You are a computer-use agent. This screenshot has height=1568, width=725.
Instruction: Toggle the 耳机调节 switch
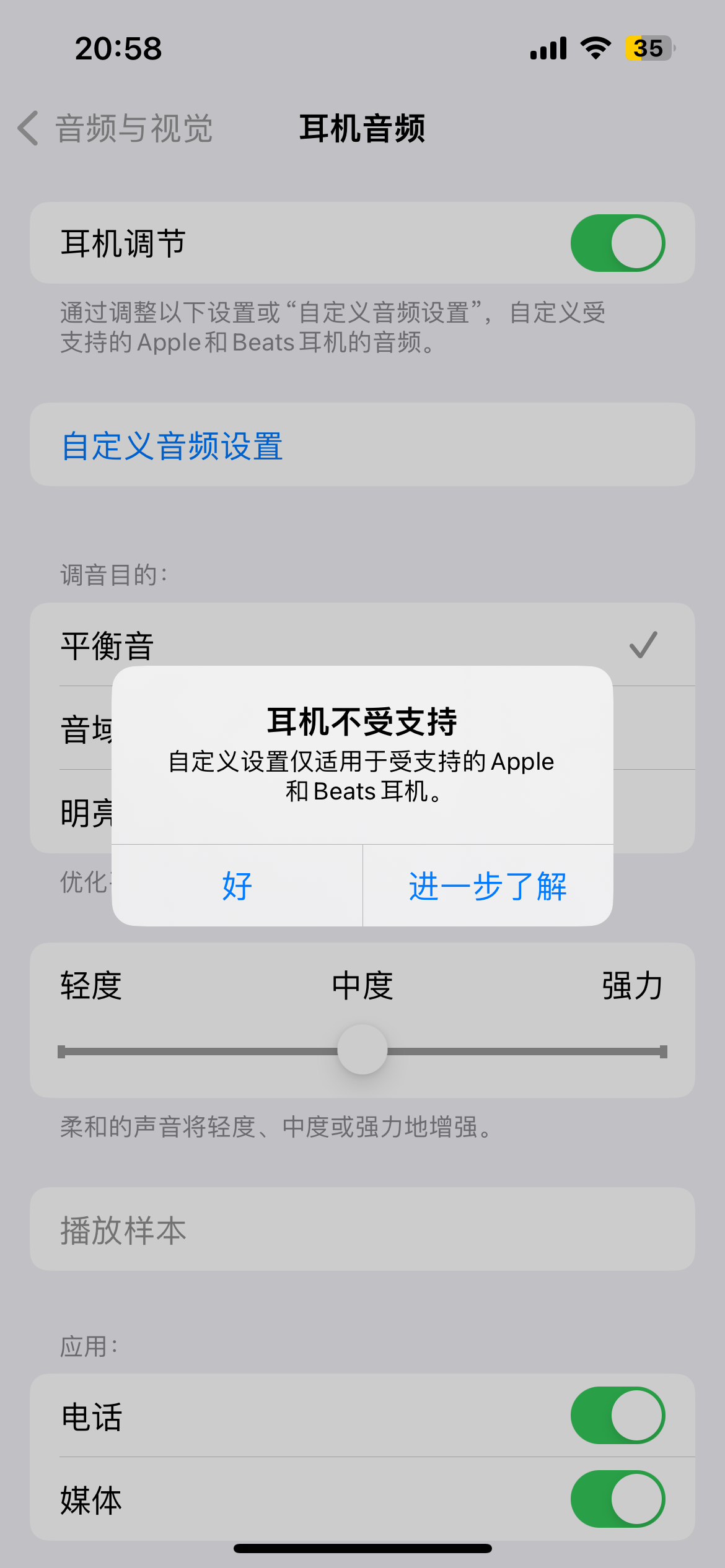(617, 243)
